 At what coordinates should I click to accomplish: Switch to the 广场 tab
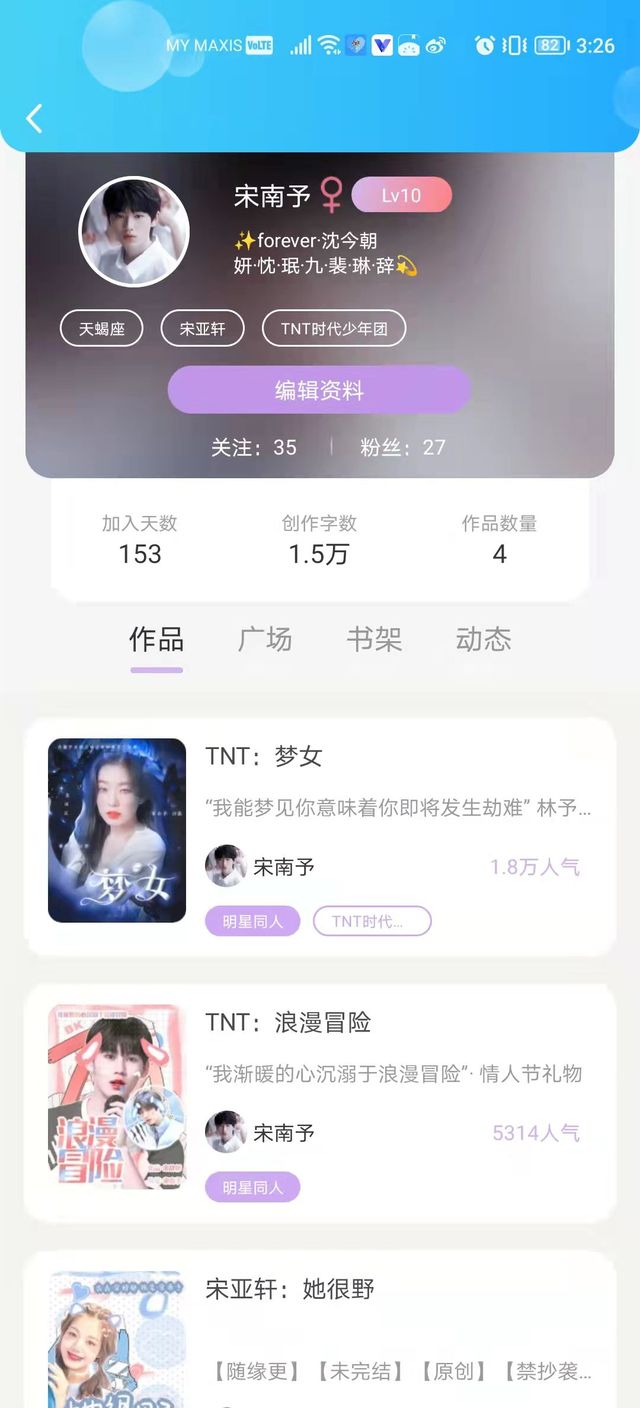(265, 639)
